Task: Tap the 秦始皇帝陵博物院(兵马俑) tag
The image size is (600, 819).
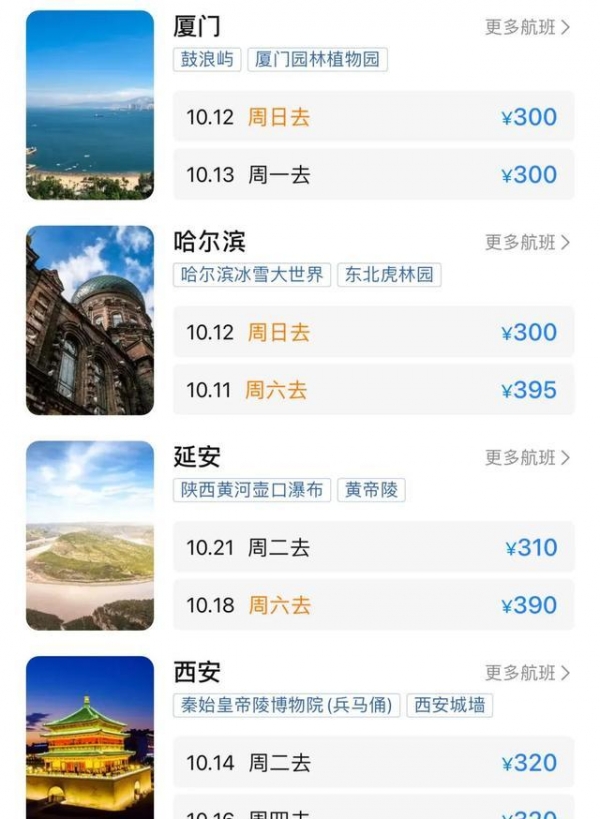Action: [287, 705]
